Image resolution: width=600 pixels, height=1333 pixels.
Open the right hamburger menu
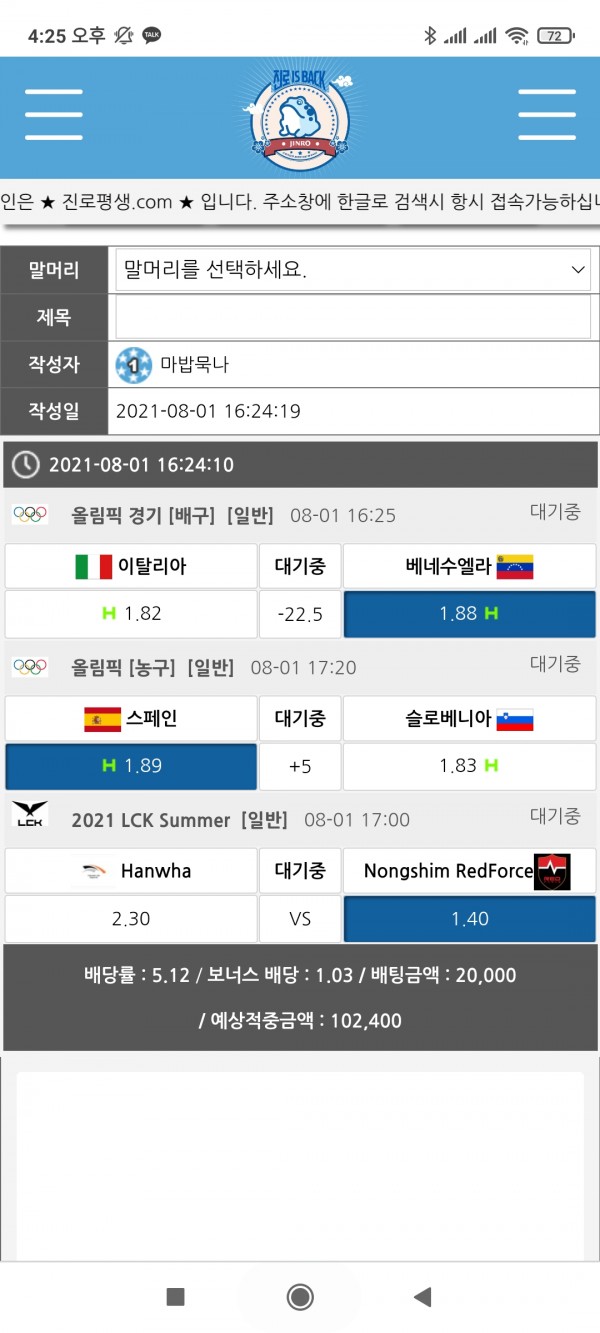point(547,114)
